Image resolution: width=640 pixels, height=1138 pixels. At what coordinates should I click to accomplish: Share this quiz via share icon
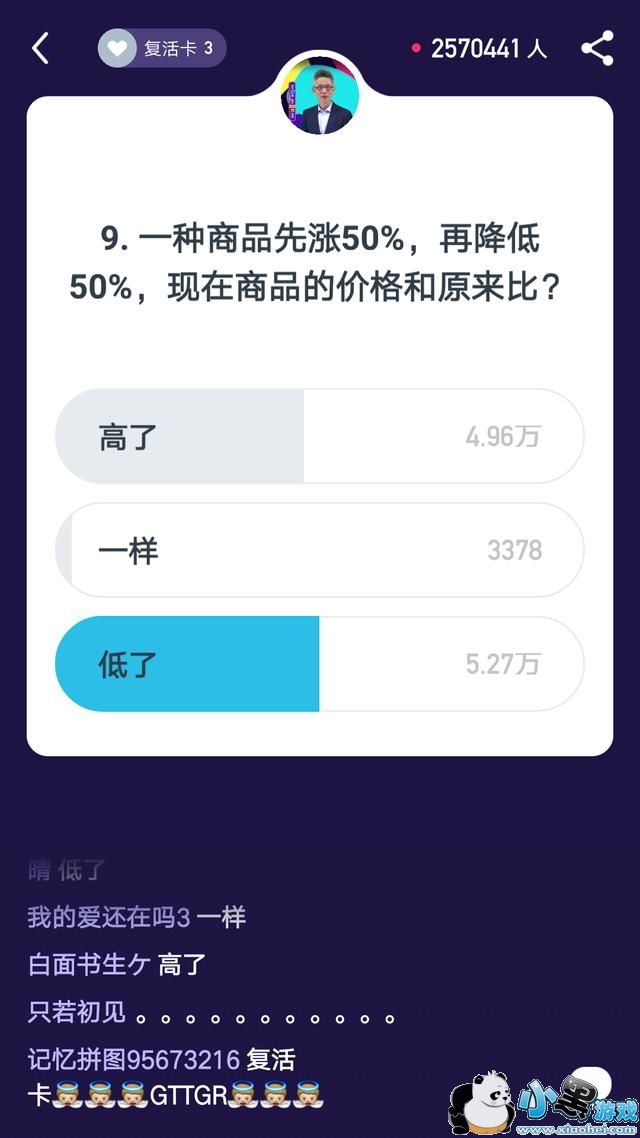point(597,48)
